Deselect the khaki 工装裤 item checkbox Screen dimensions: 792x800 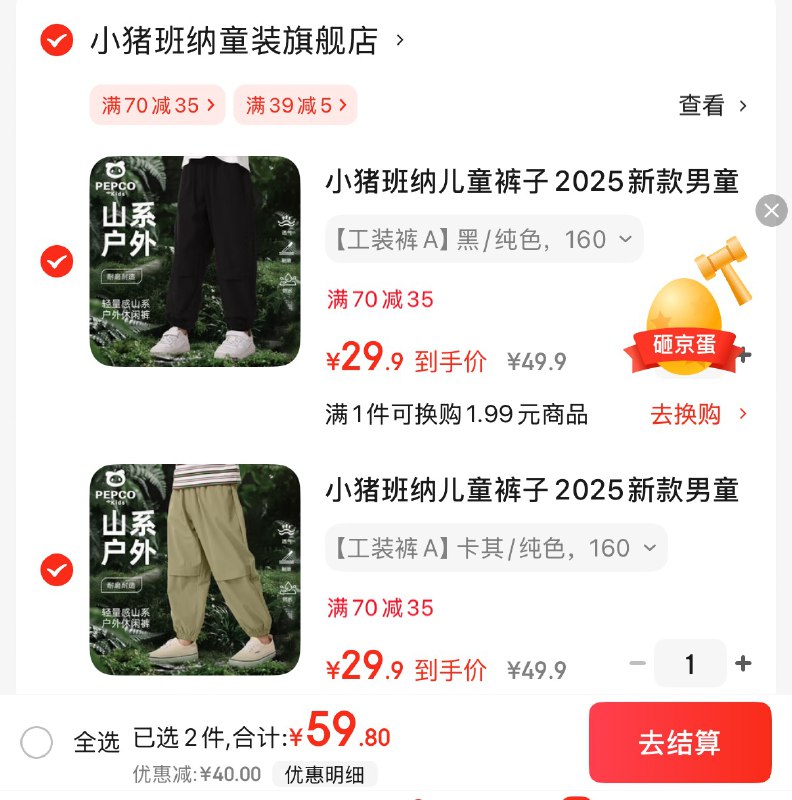[x=56, y=570]
